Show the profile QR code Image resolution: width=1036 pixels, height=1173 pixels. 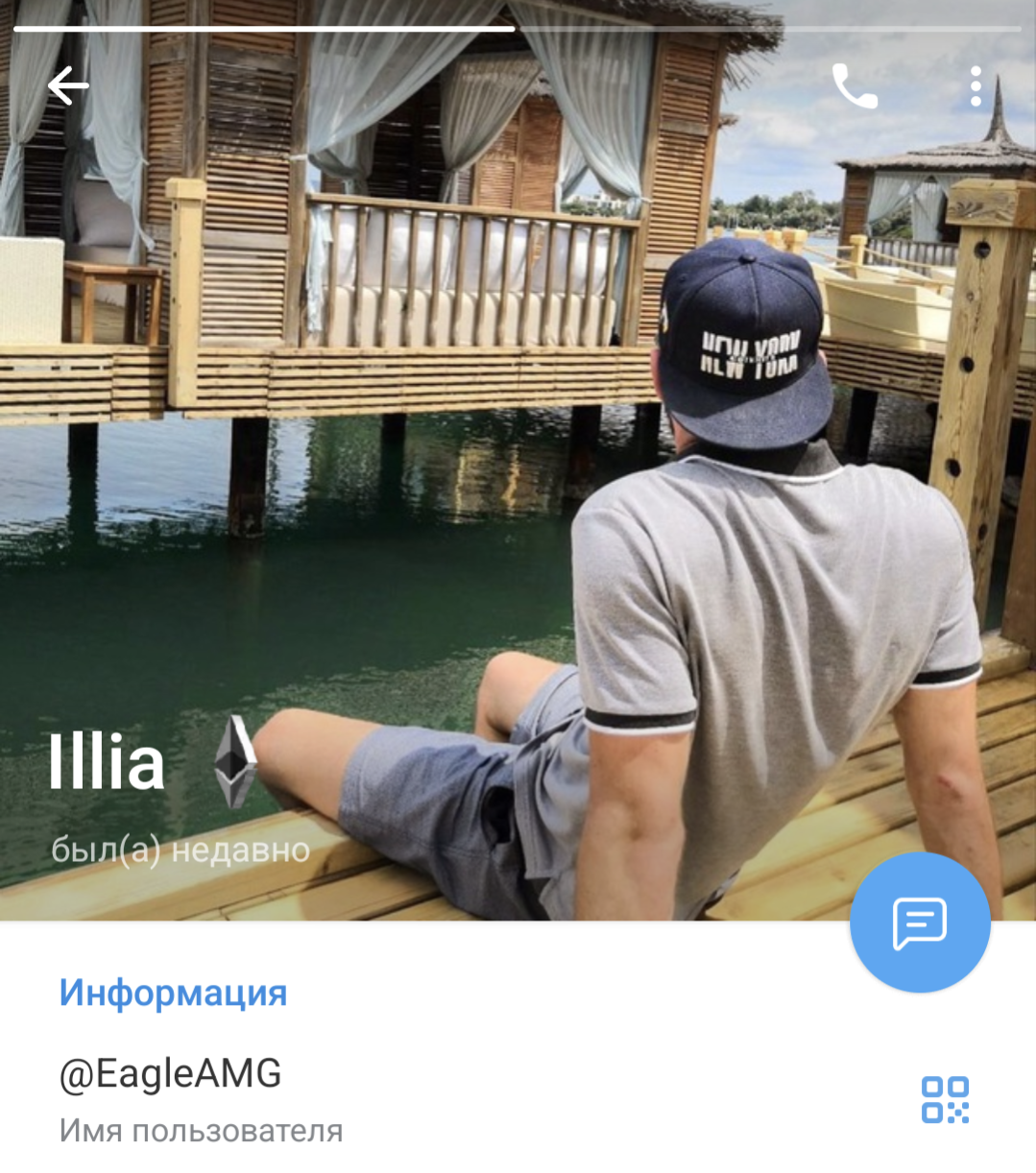pos(945,1100)
